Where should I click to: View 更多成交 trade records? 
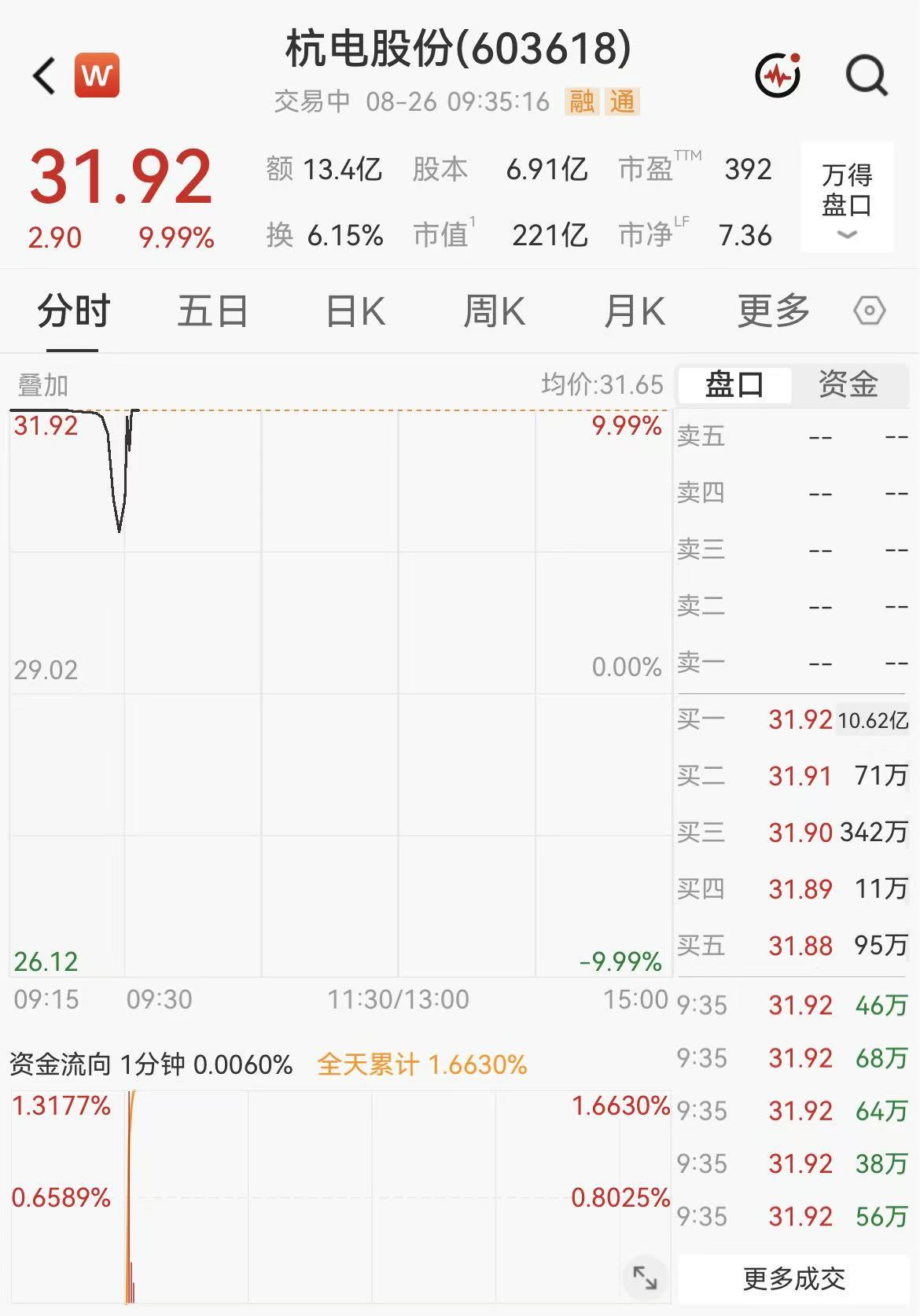pyautogui.click(x=793, y=1279)
